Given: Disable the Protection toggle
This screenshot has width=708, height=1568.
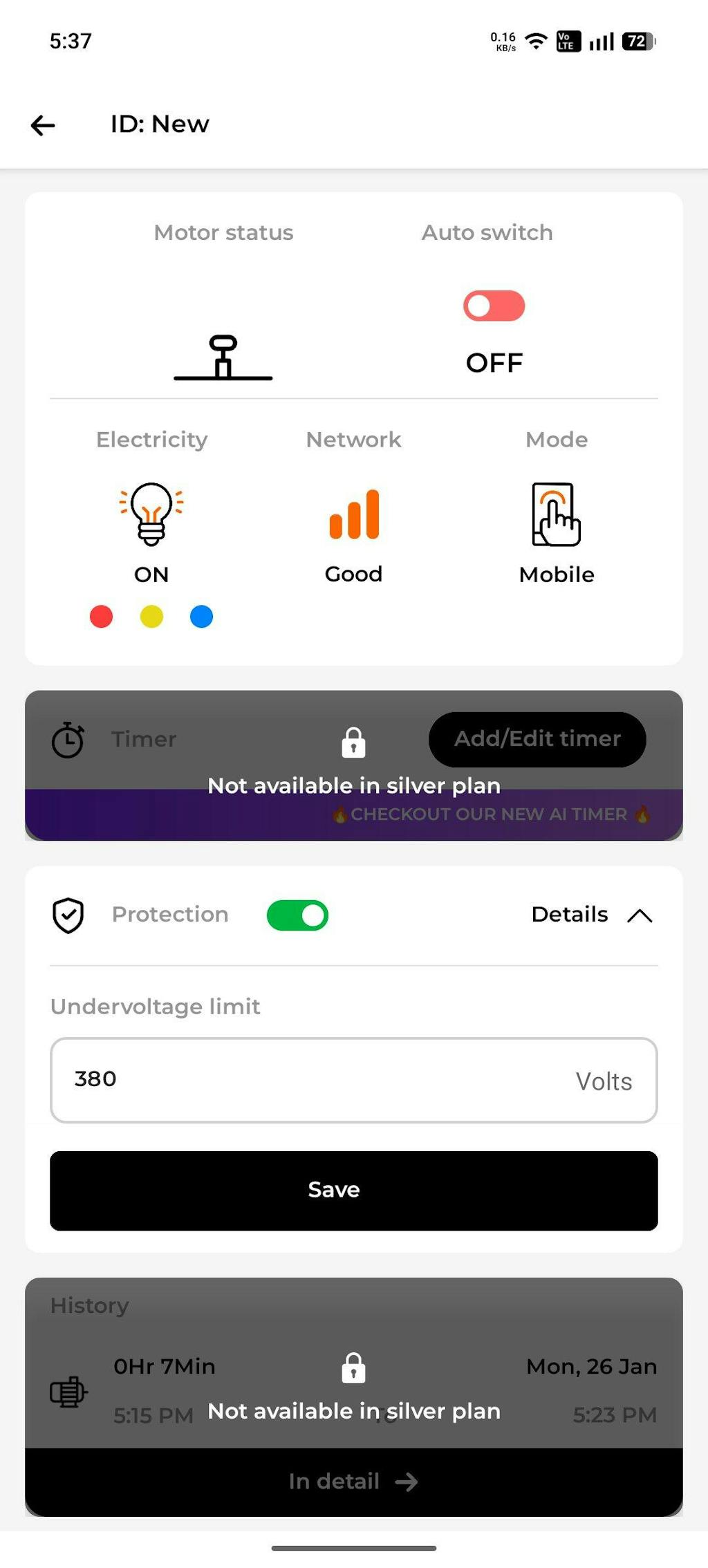Looking at the screenshot, I should (x=297, y=915).
